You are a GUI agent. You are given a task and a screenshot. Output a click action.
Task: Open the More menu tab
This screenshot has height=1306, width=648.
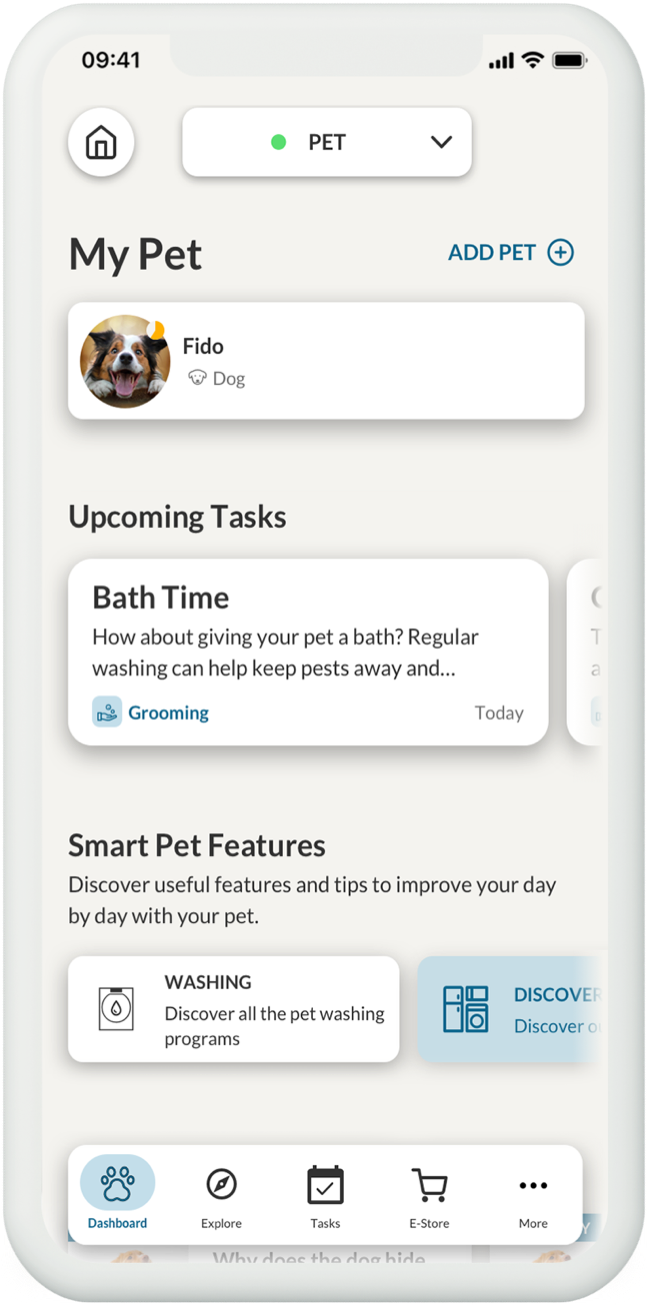click(533, 1195)
